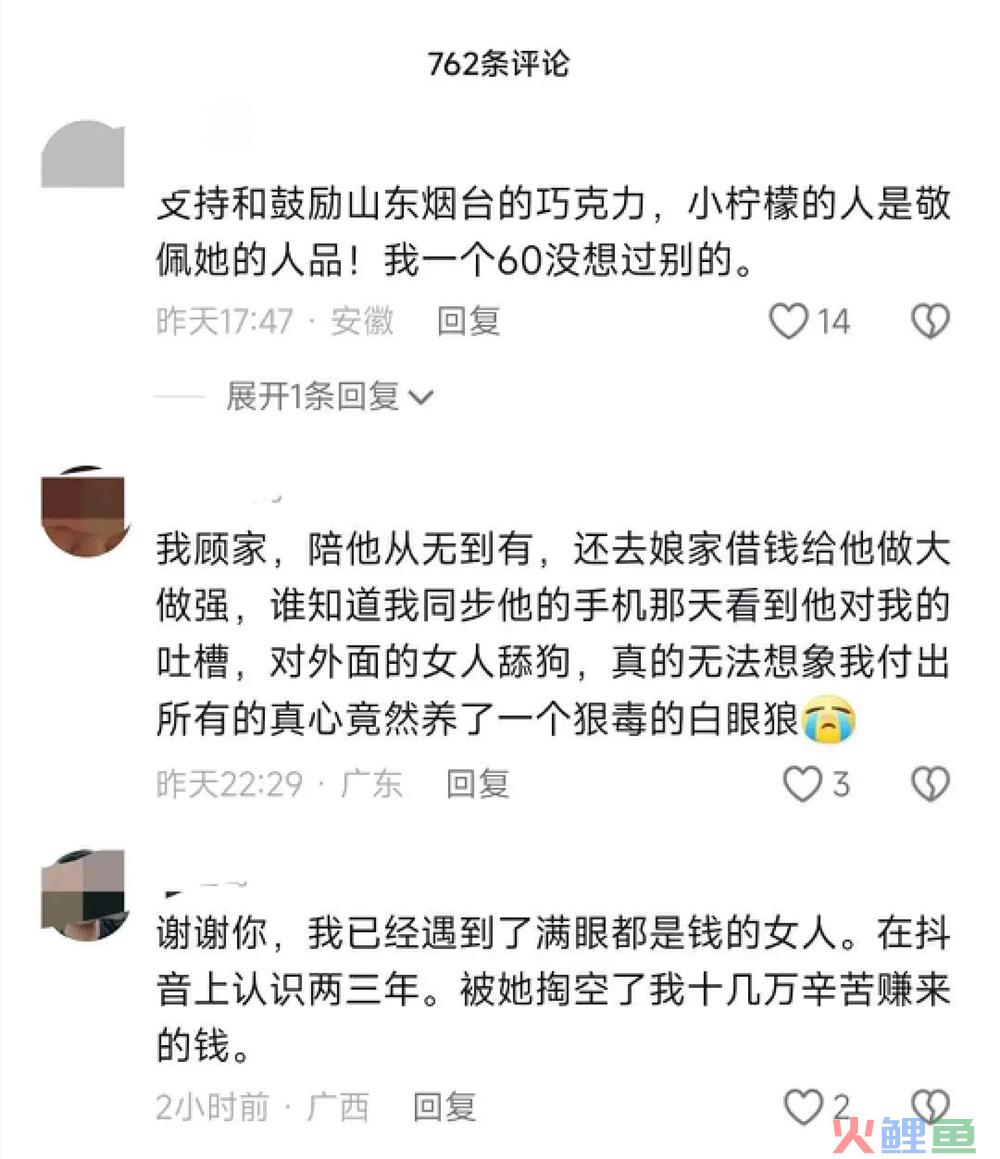Like the comment posted from 广西
Image resolution: width=1000 pixels, height=1159 pixels.
[x=802, y=1106]
